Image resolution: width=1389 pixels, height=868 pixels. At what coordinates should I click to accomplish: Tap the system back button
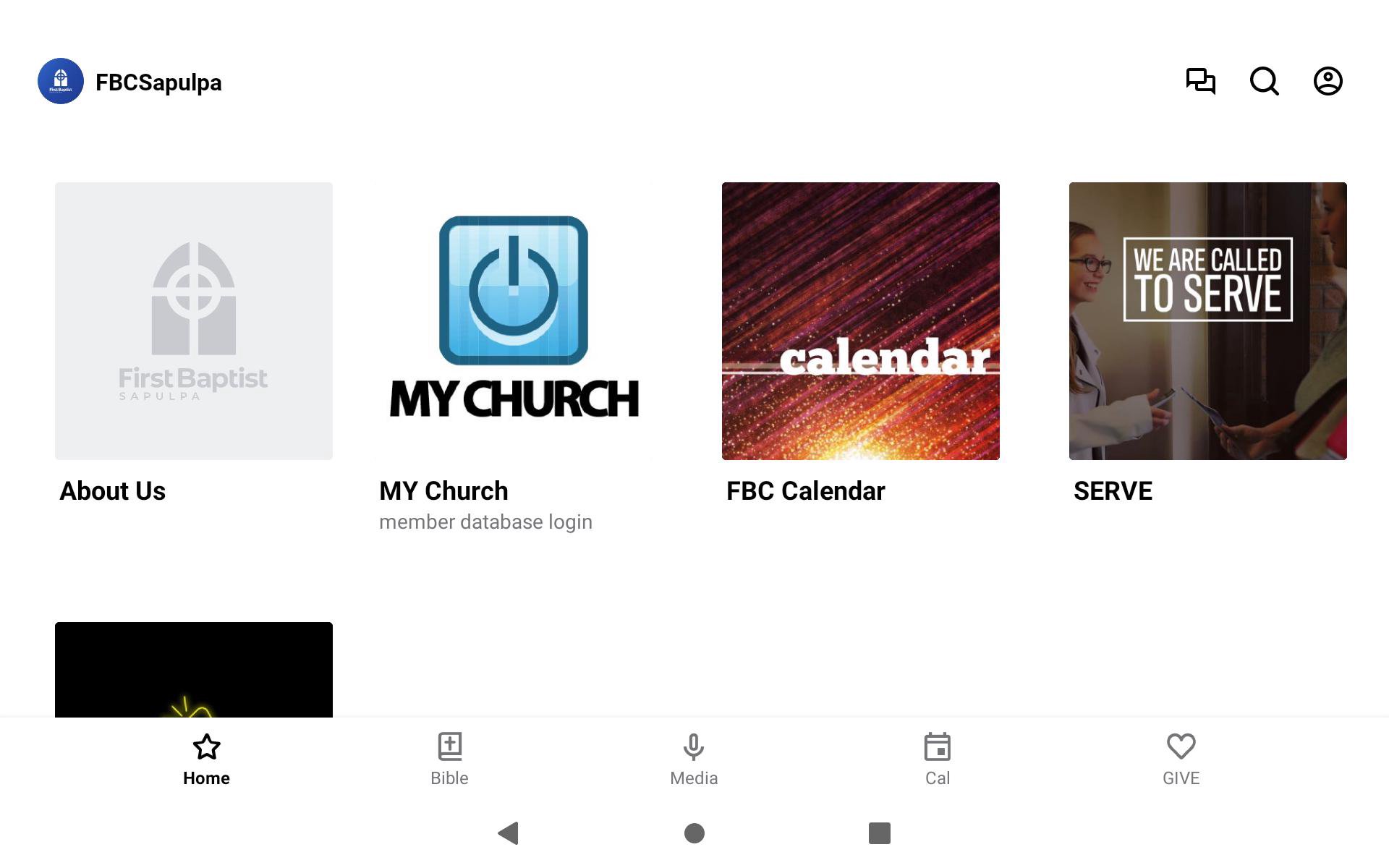(509, 833)
